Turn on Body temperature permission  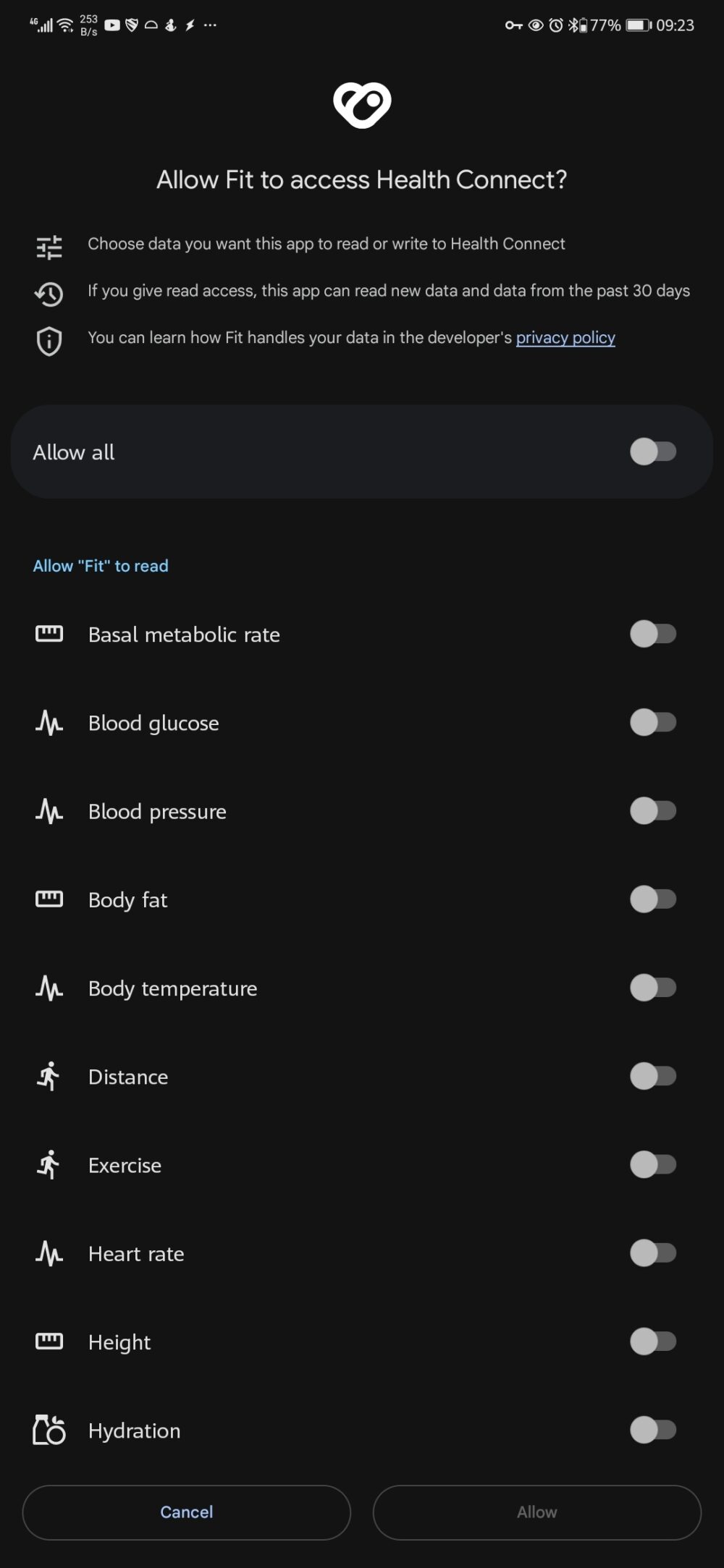[652, 988]
